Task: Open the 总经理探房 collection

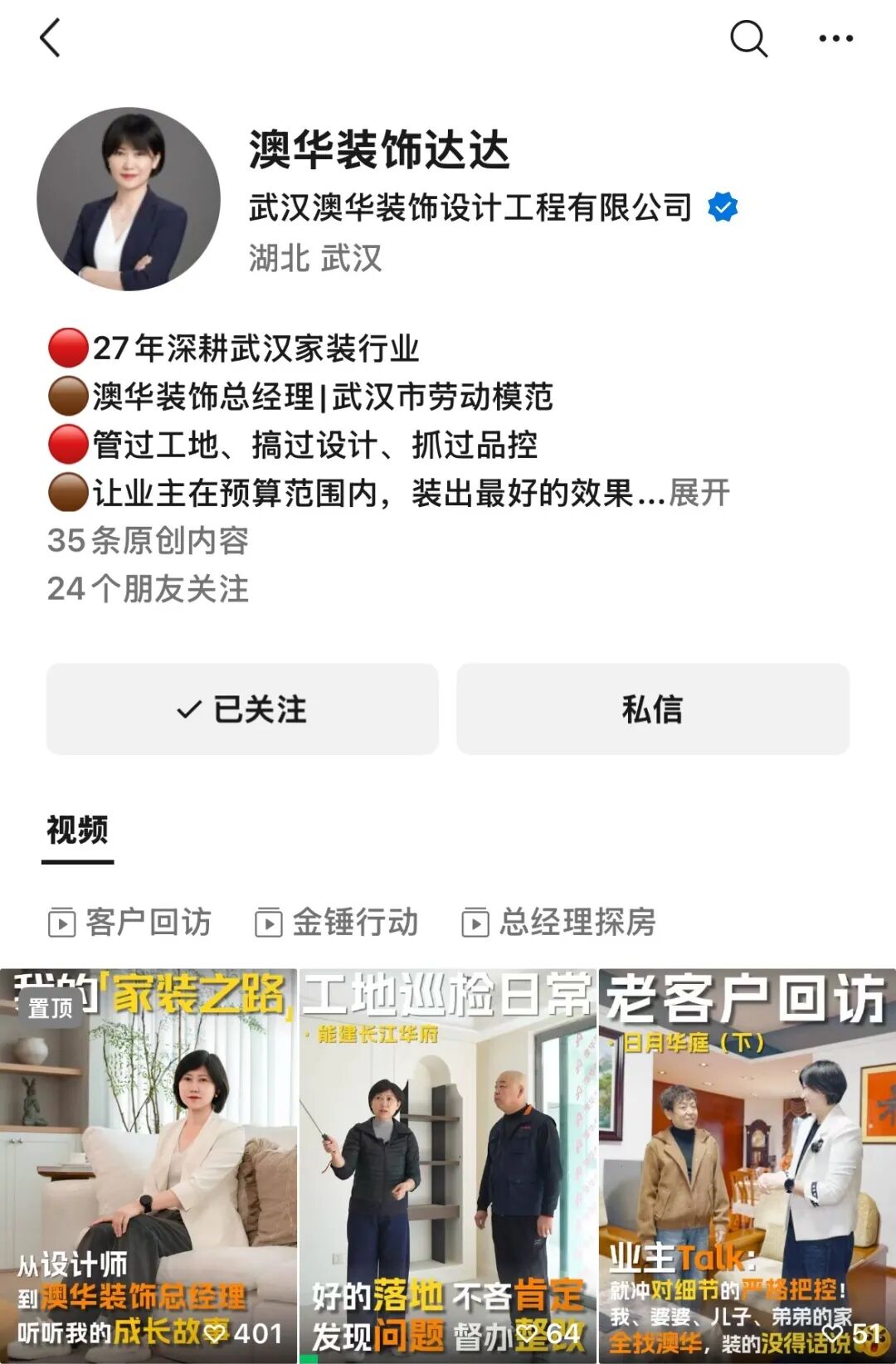Action: click(577, 921)
